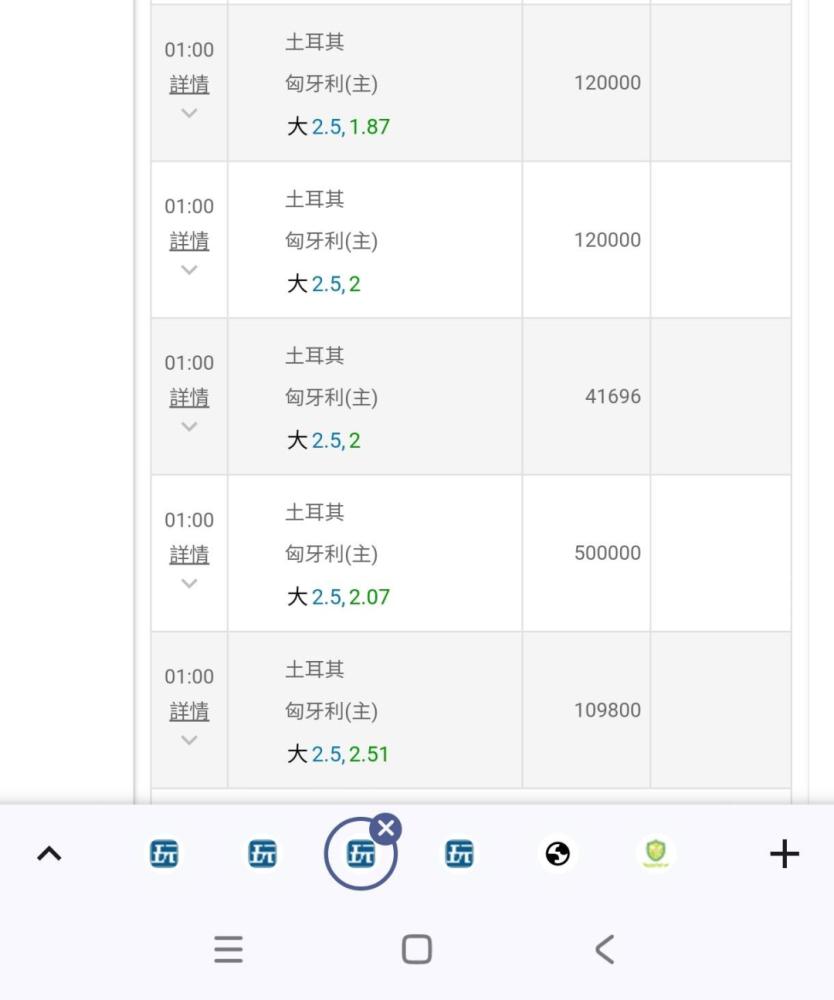The image size is (834, 1000).
Task: Open 詳情 for the 500000 bet row
Action: 189,554
